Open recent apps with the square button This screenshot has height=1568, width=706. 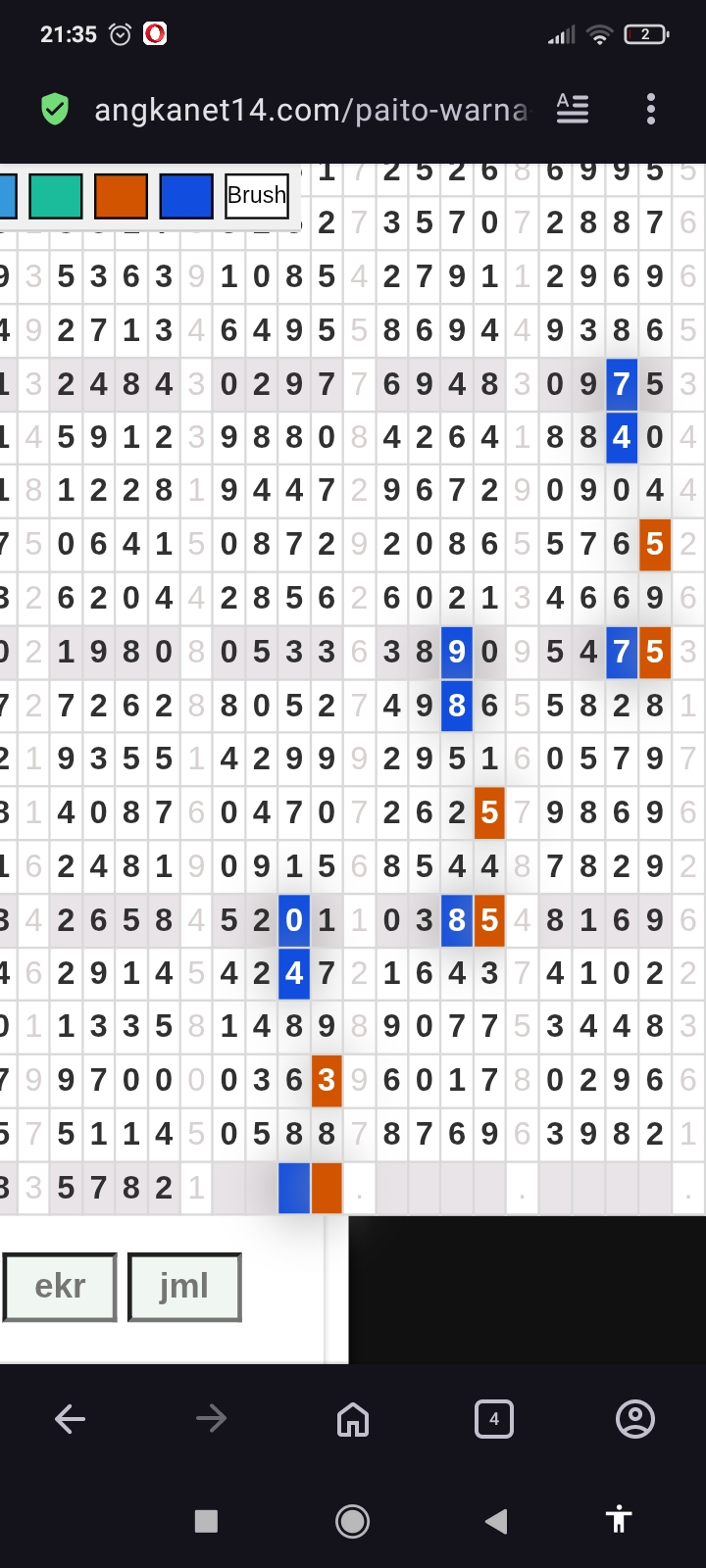pos(206,1520)
